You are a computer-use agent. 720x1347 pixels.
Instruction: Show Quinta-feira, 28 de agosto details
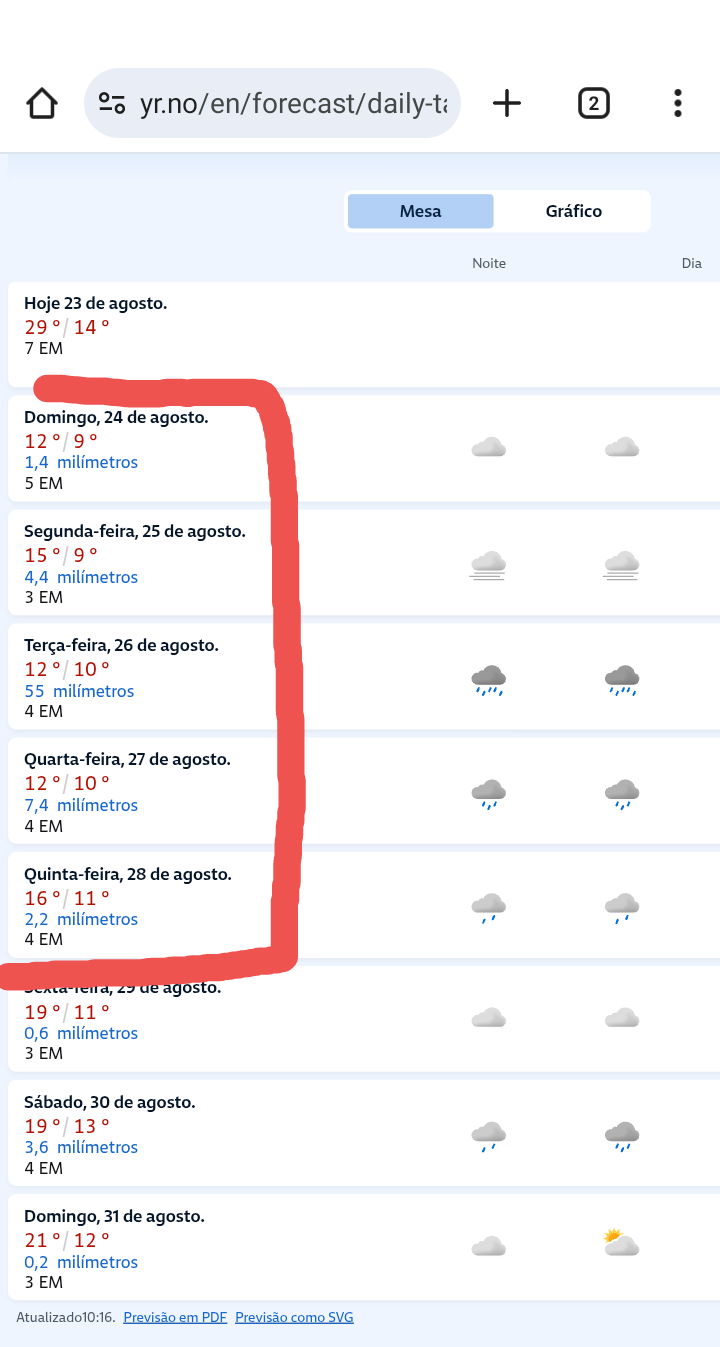pyautogui.click(x=128, y=874)
